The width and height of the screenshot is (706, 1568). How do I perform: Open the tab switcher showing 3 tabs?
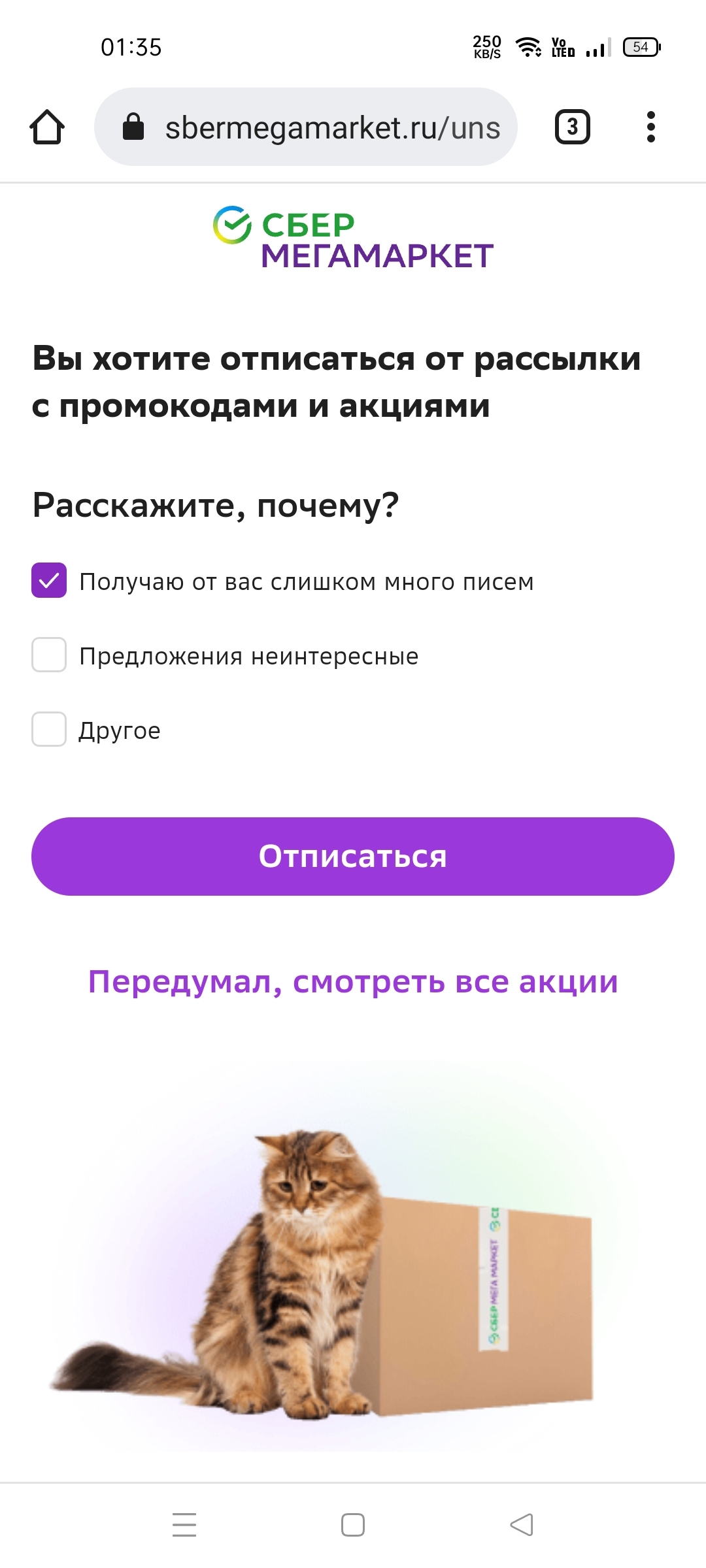click(572, 127)
